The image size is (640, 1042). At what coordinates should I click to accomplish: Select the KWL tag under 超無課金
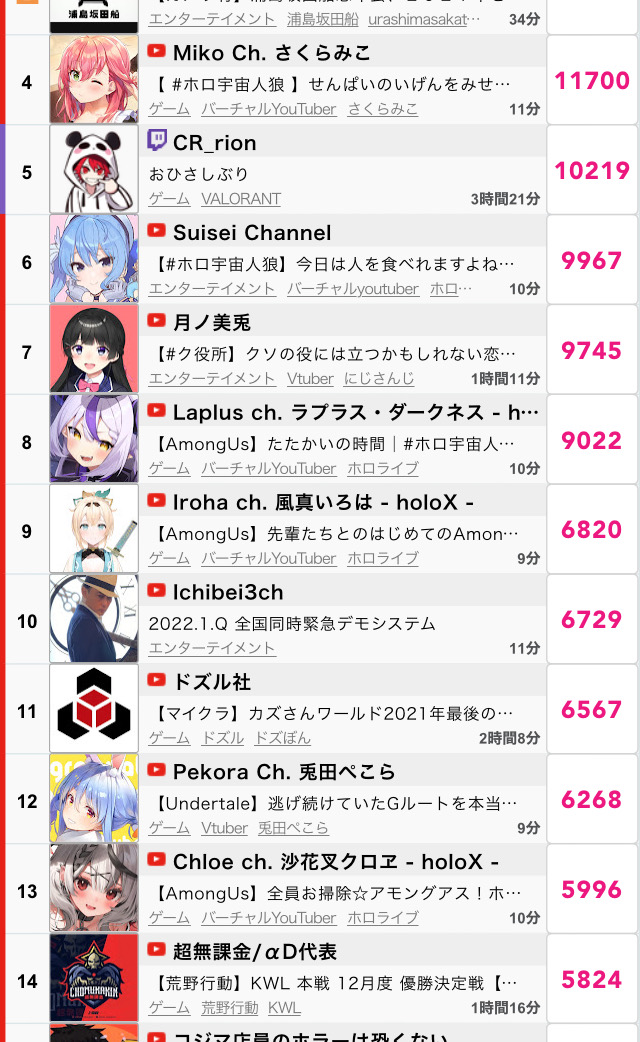(285, 1008)
